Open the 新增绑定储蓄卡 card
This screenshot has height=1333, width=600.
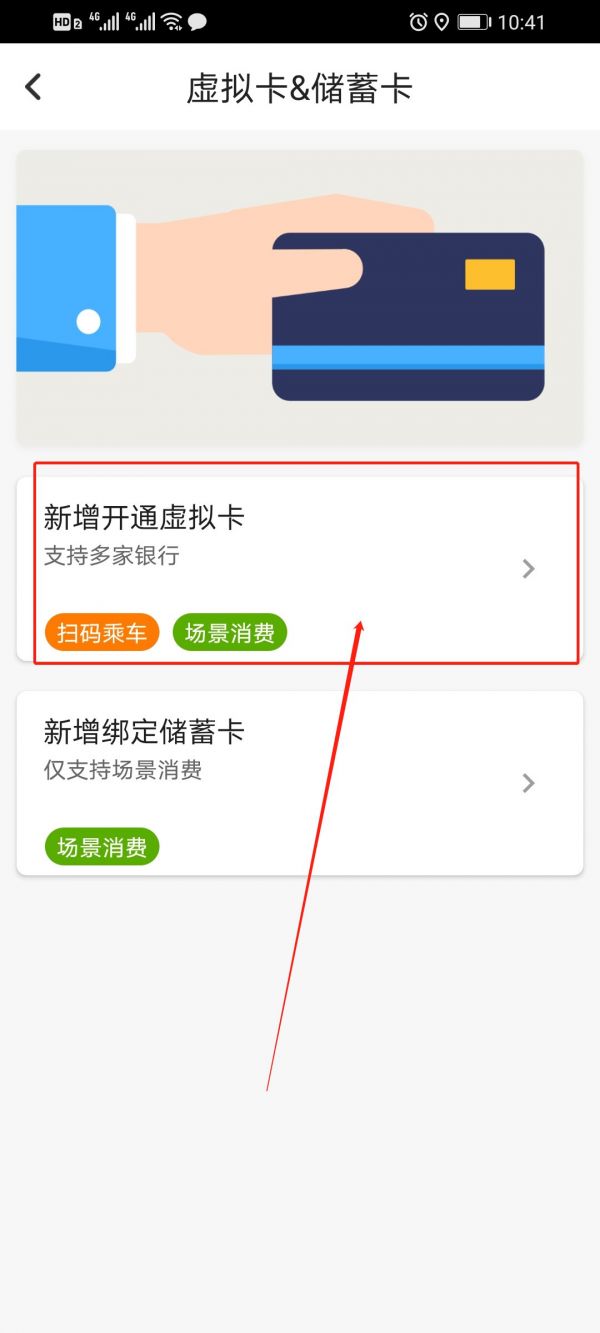(300, 782)
